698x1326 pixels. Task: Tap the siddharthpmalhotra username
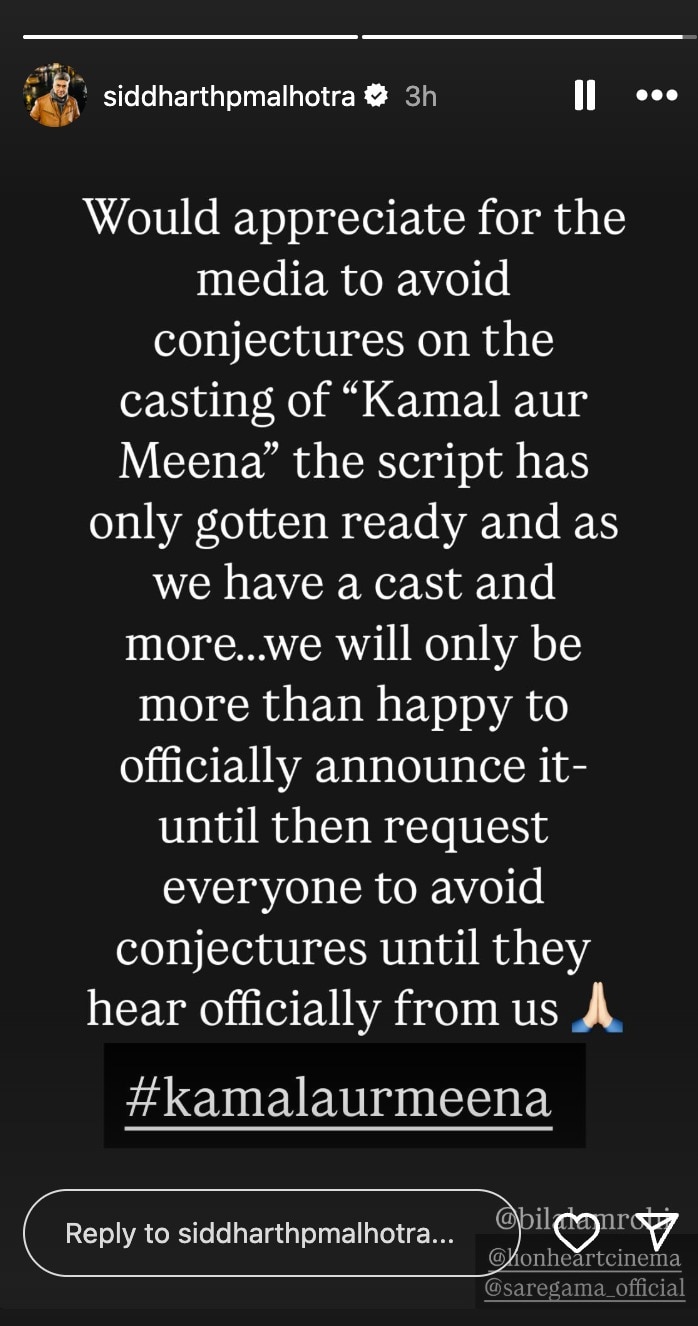230,96
